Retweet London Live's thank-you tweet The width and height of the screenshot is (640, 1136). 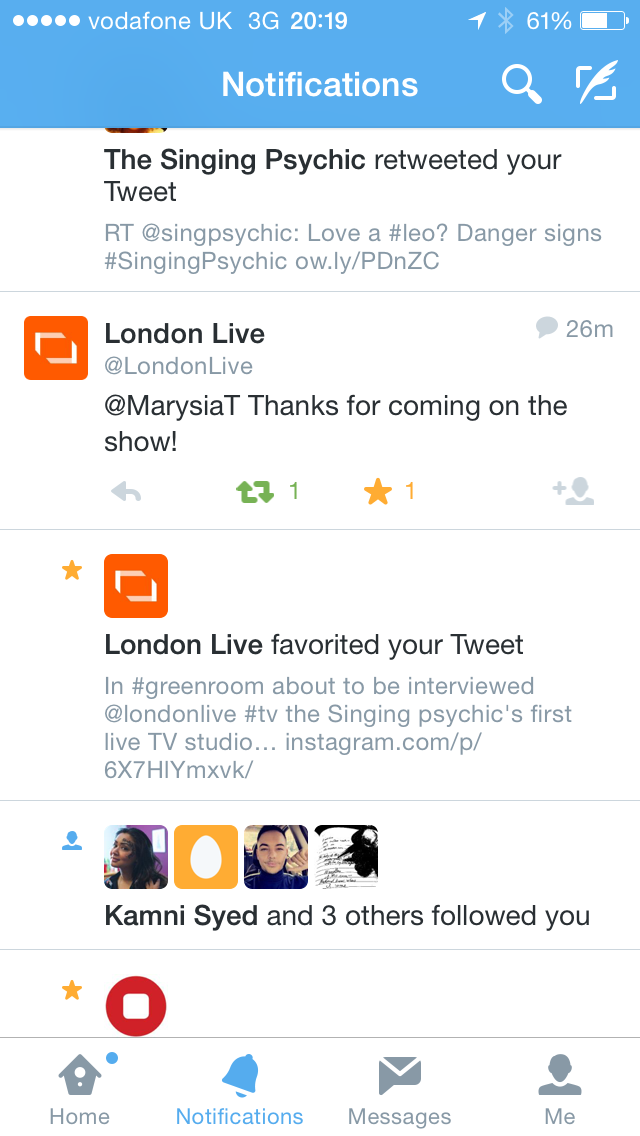tap(255, 491)
